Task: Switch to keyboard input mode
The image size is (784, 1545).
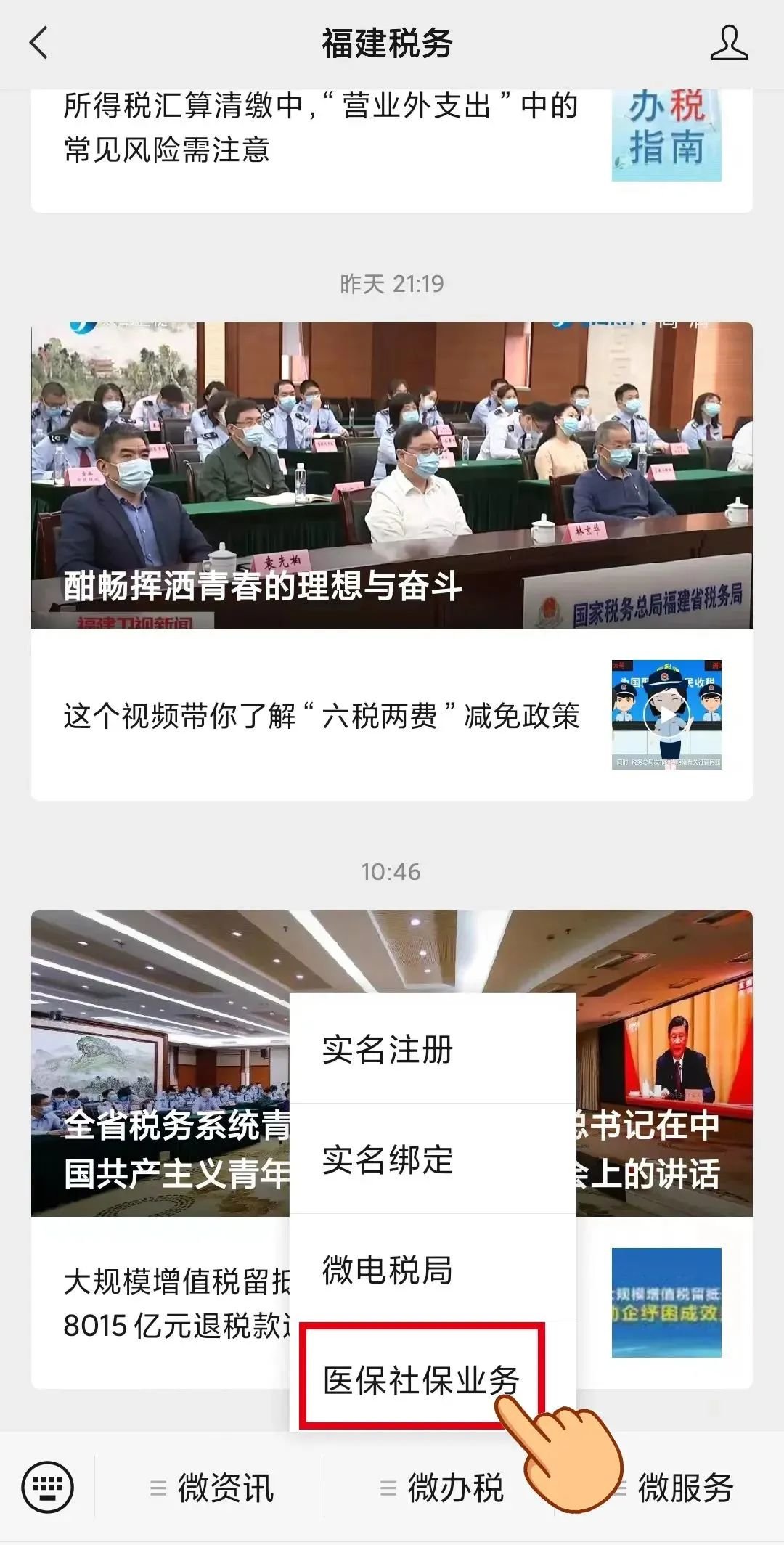Action: tap(48, 1488)
